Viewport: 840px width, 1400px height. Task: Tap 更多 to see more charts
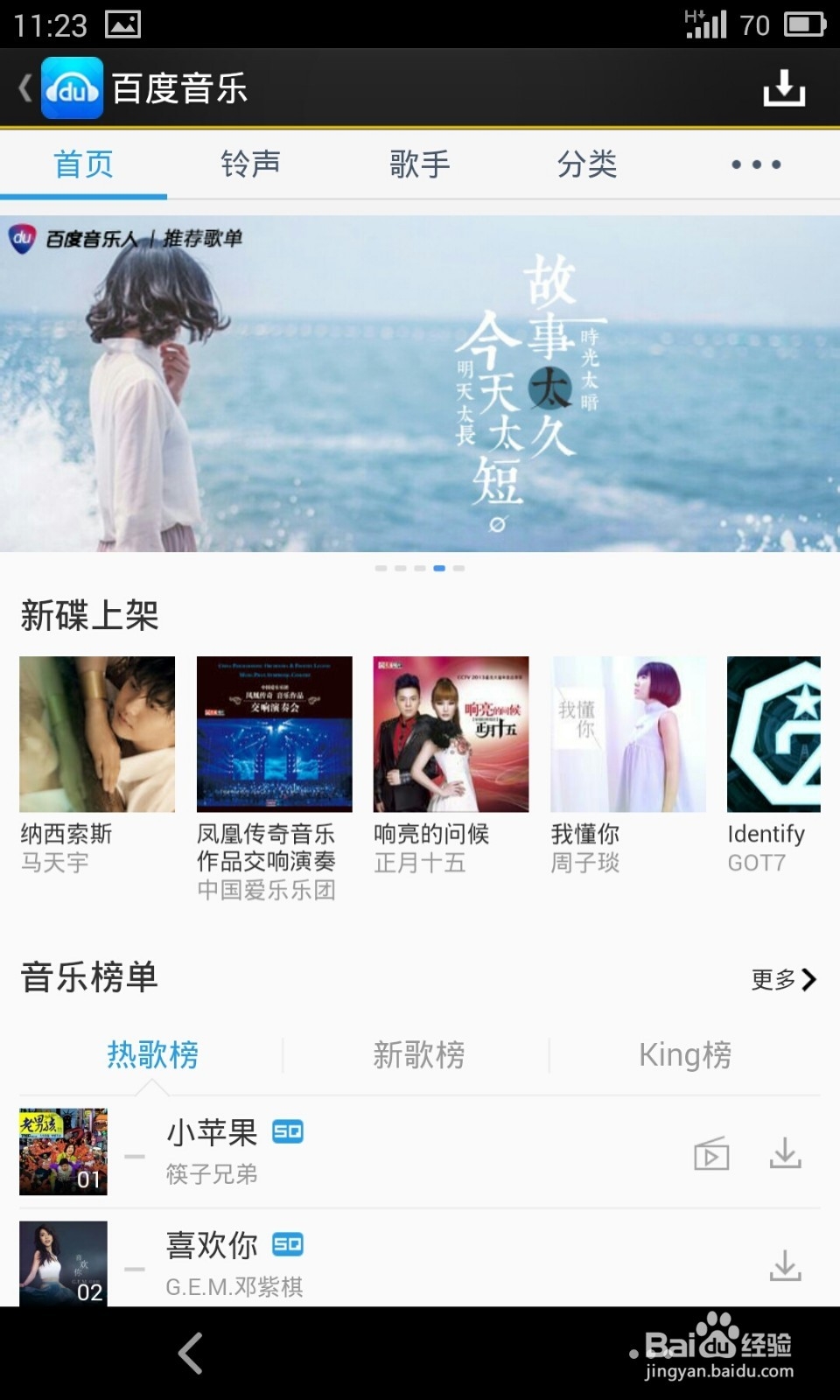783,979
